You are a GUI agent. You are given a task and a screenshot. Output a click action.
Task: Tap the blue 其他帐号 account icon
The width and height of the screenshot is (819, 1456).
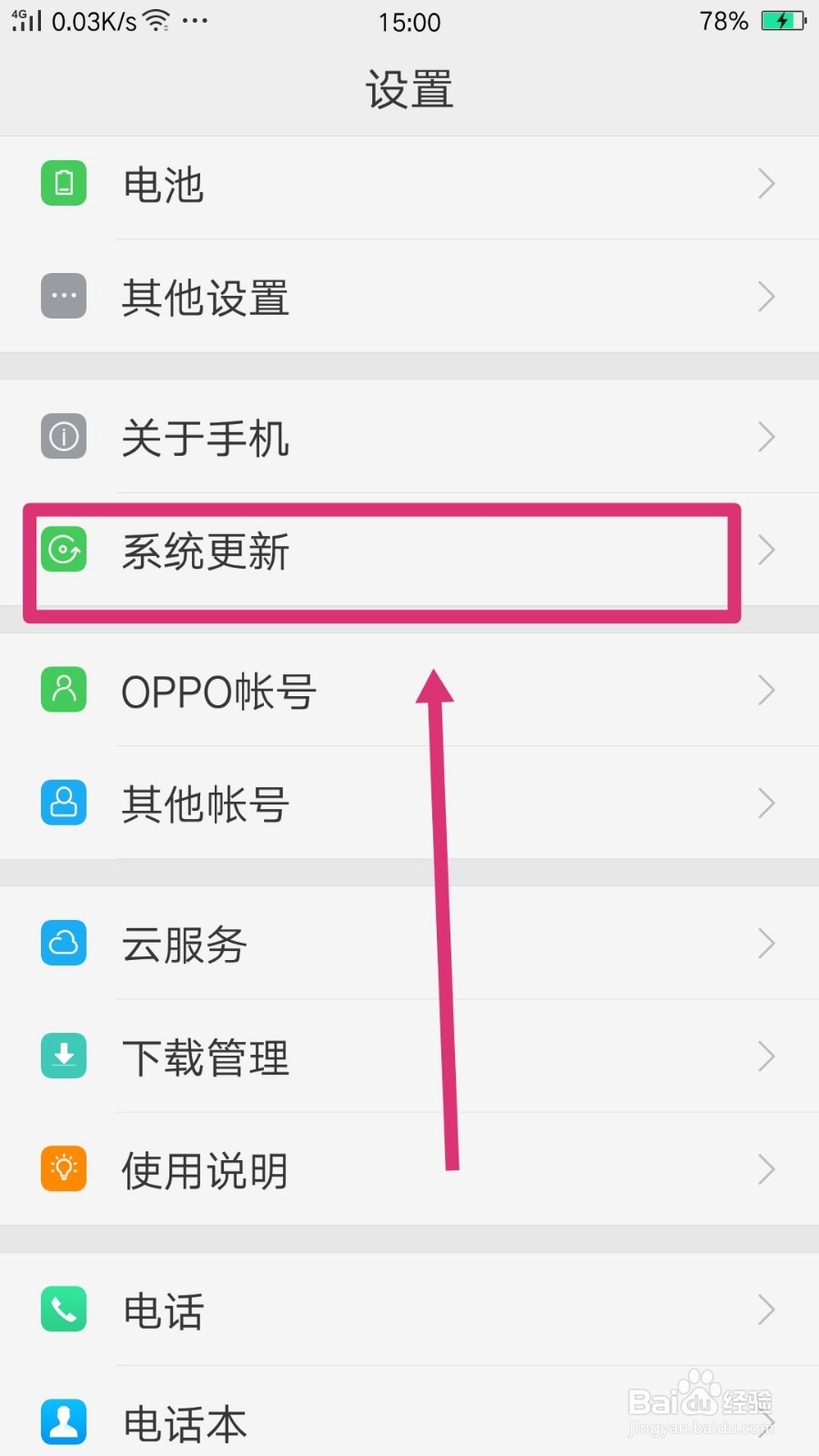[63, 803]
